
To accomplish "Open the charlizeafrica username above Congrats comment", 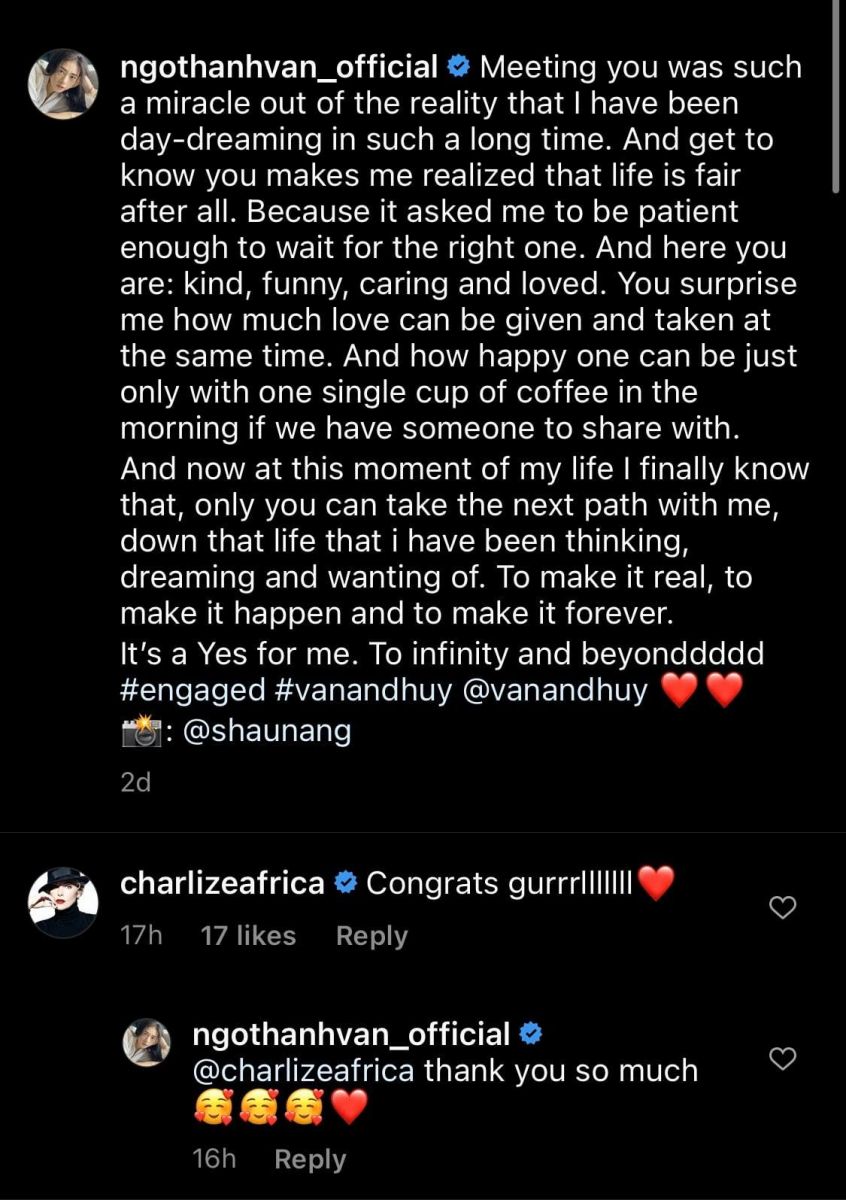I will click(221, 884).
